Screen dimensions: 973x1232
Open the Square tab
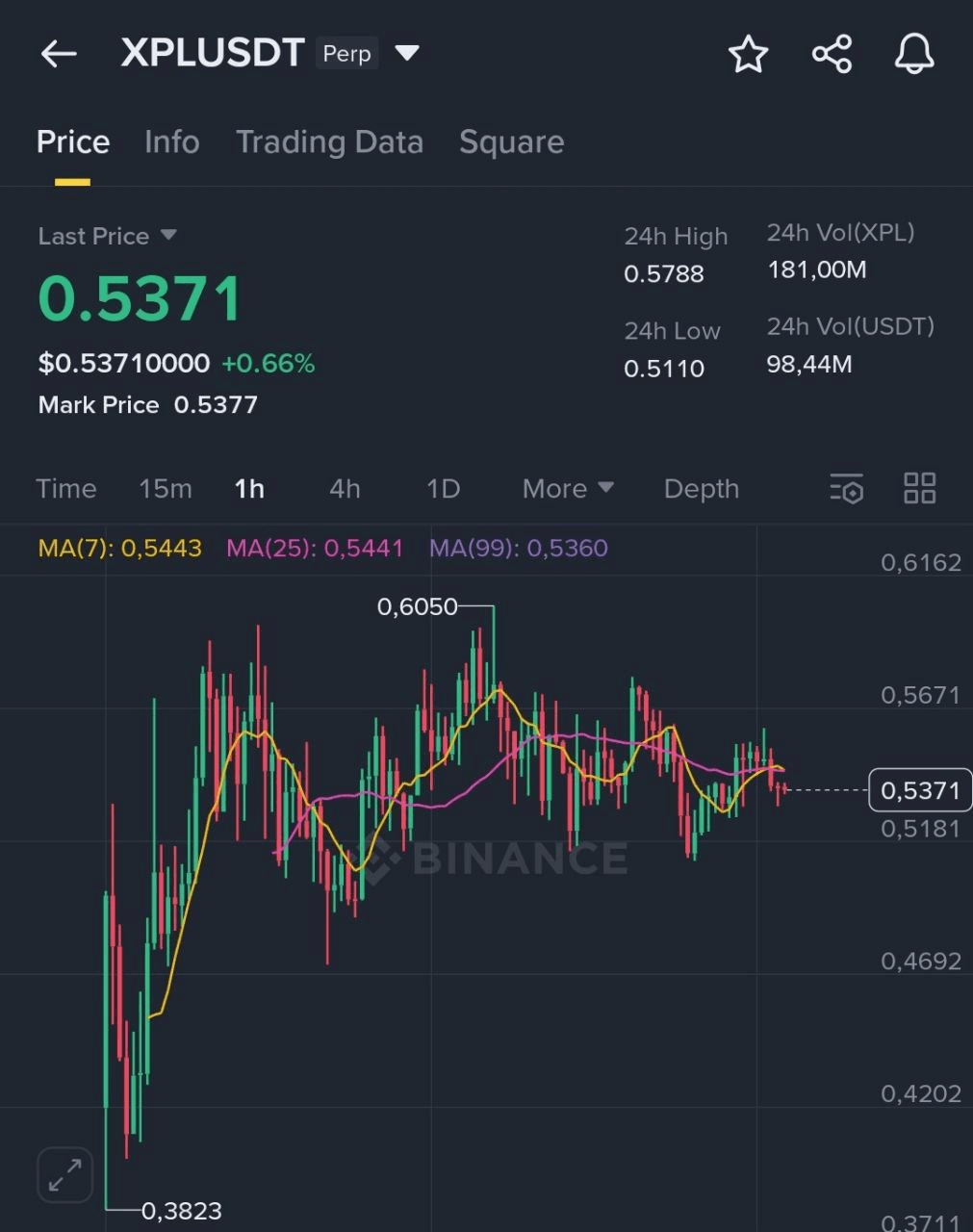tap(511, 142)
